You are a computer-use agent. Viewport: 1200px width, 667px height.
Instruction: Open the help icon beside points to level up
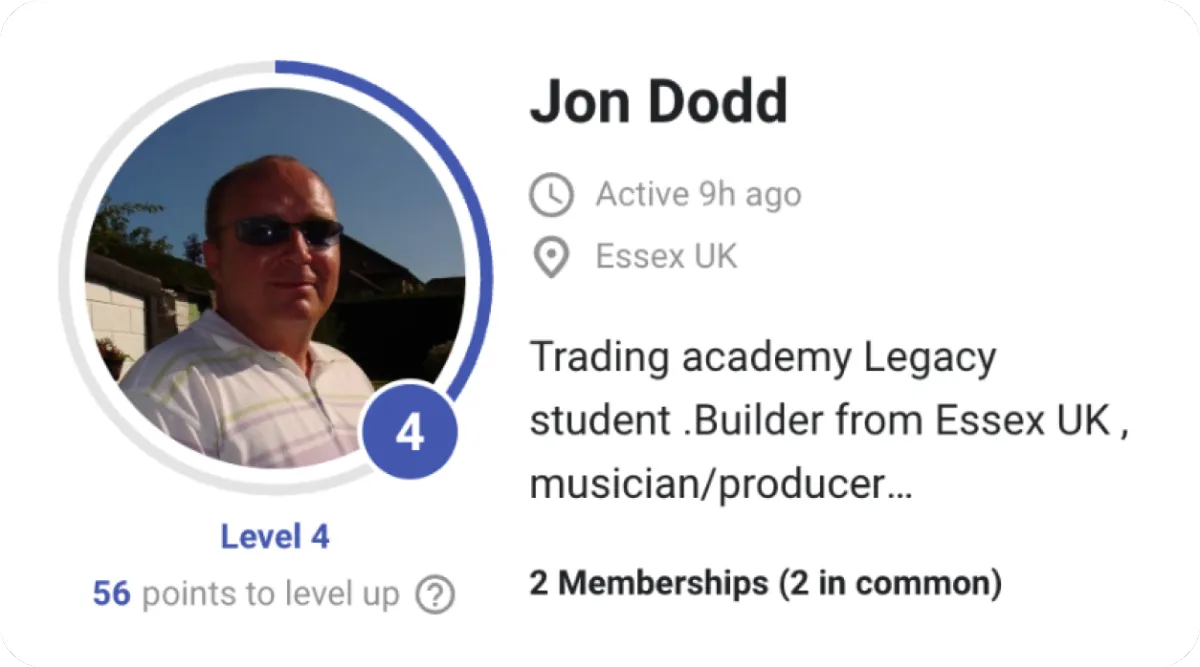[435, 596]
